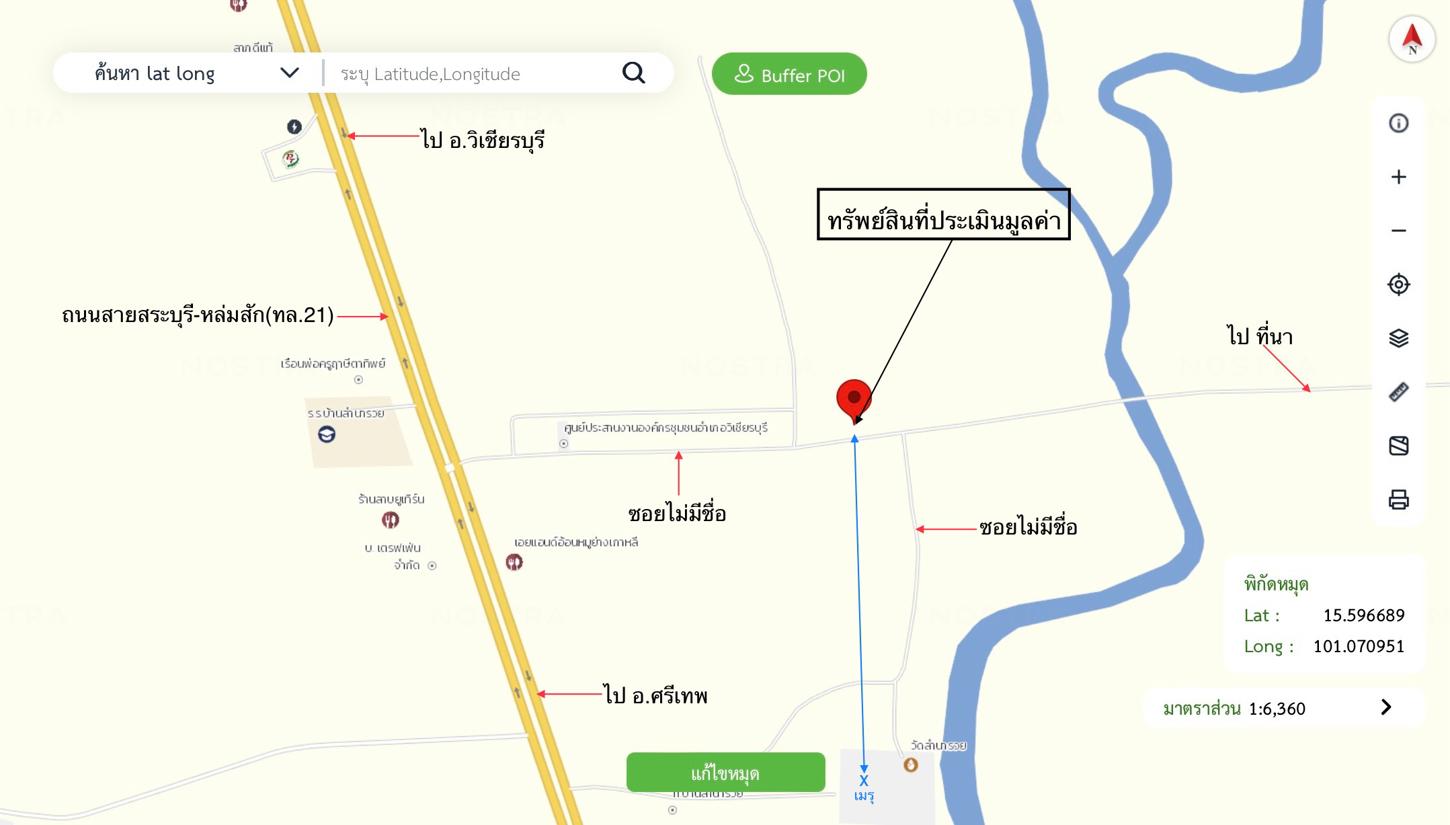
Task: Open Buffer POI
Action: point(789,75)
